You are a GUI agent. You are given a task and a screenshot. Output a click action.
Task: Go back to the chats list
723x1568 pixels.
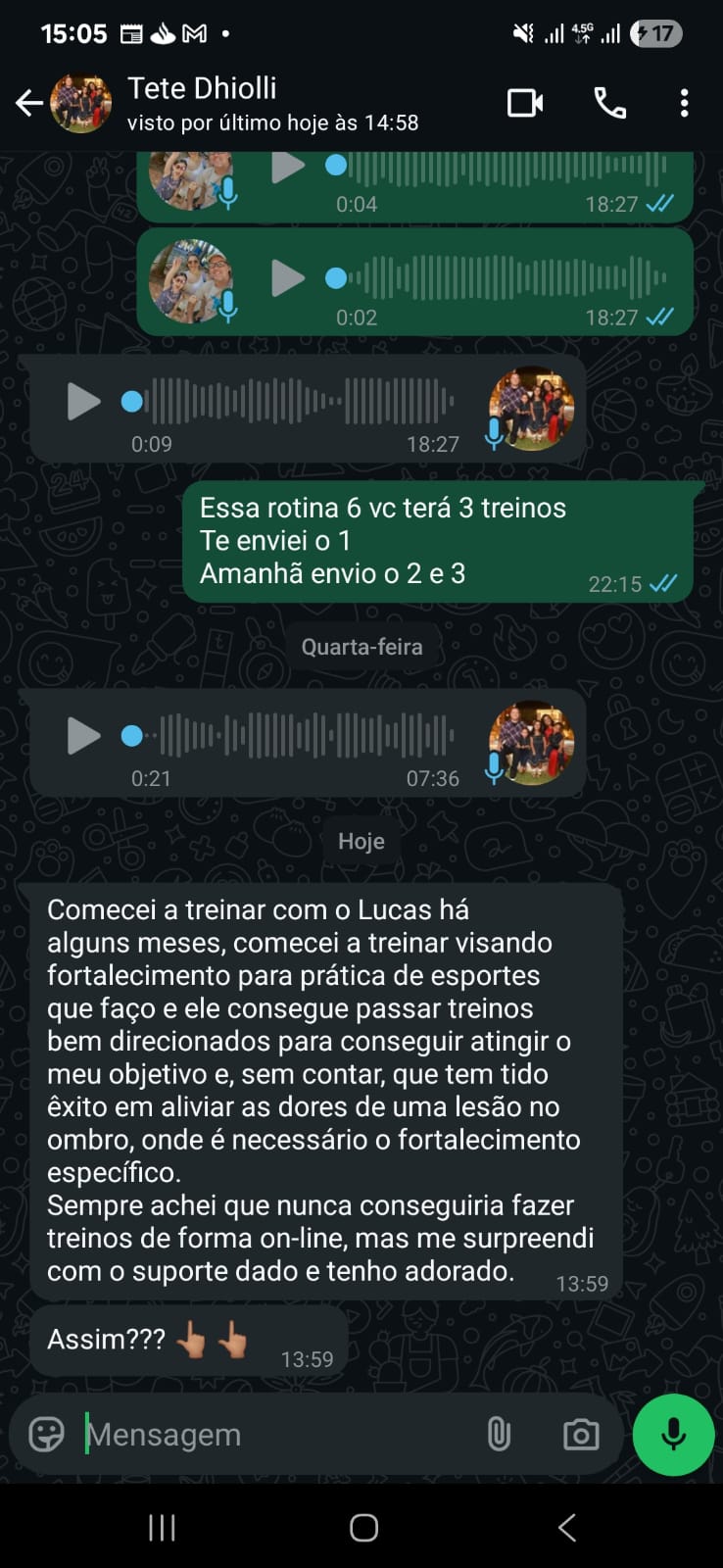point(29,103)
